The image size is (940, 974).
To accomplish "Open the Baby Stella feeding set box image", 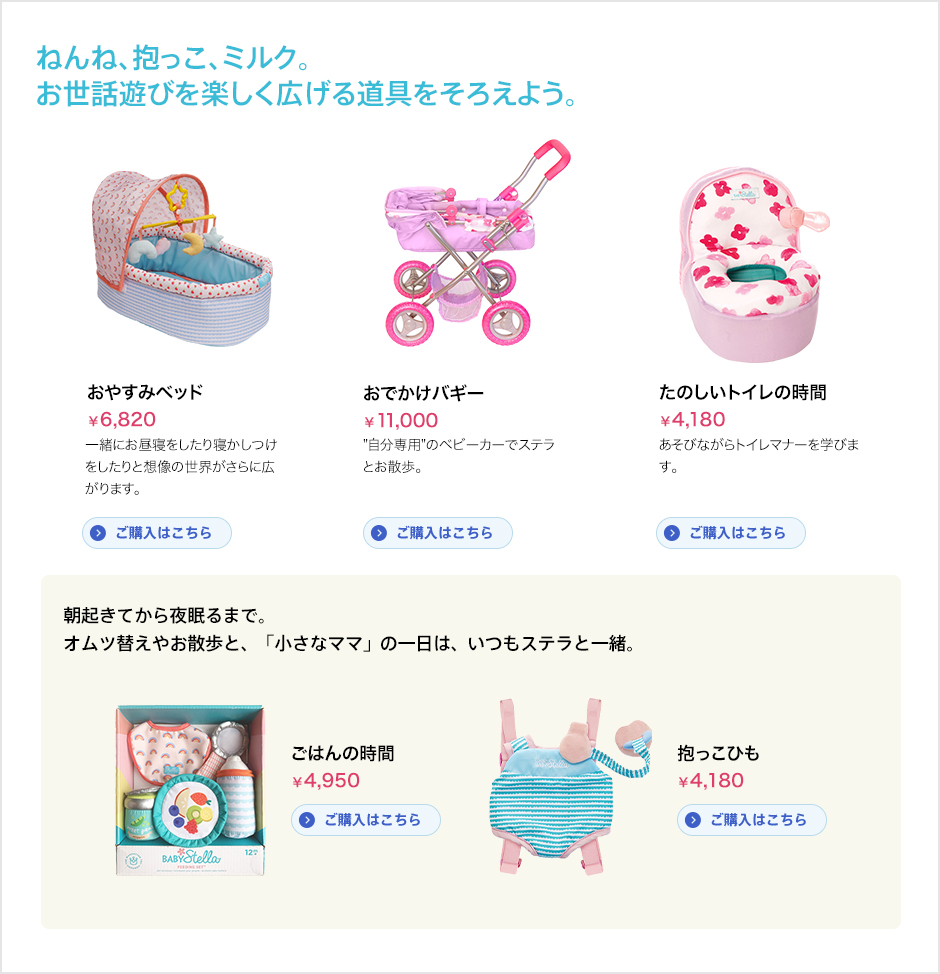I will pyautogui.click(x=188, y=790).
